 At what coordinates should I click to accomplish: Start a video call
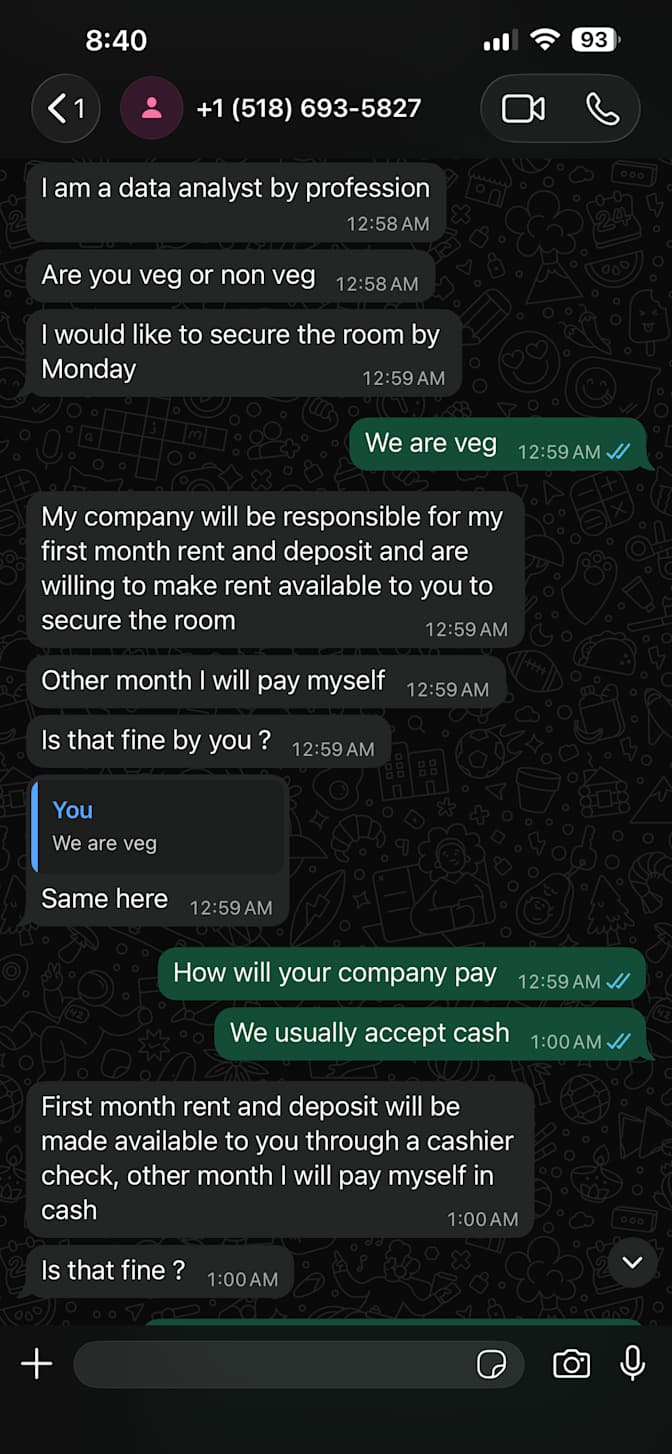[523, 108]
